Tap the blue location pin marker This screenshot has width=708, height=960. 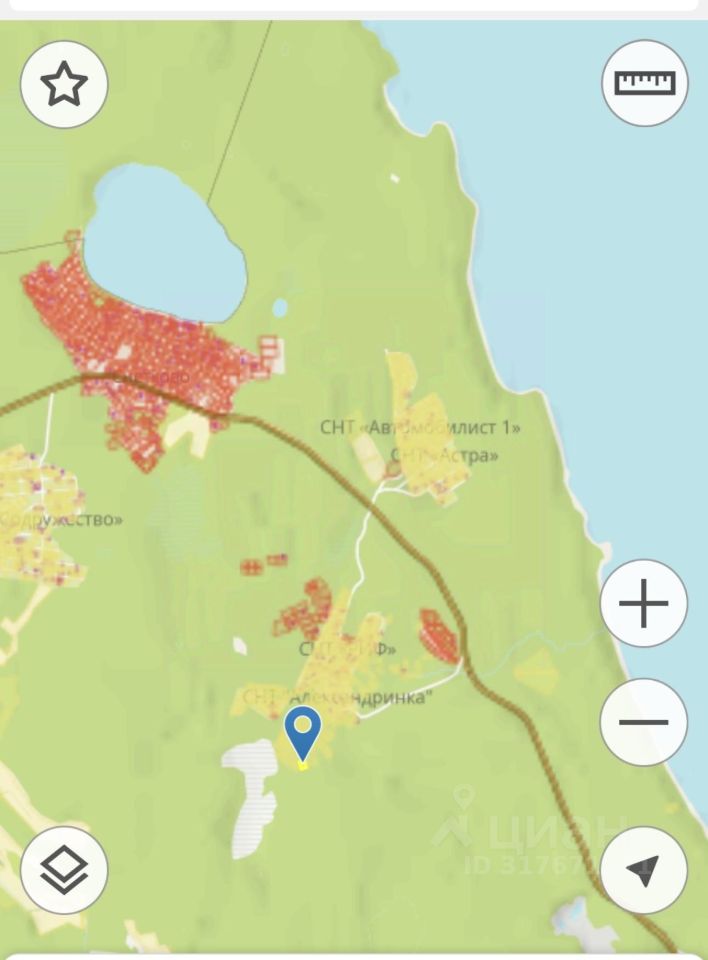click(x=303, y=732)
